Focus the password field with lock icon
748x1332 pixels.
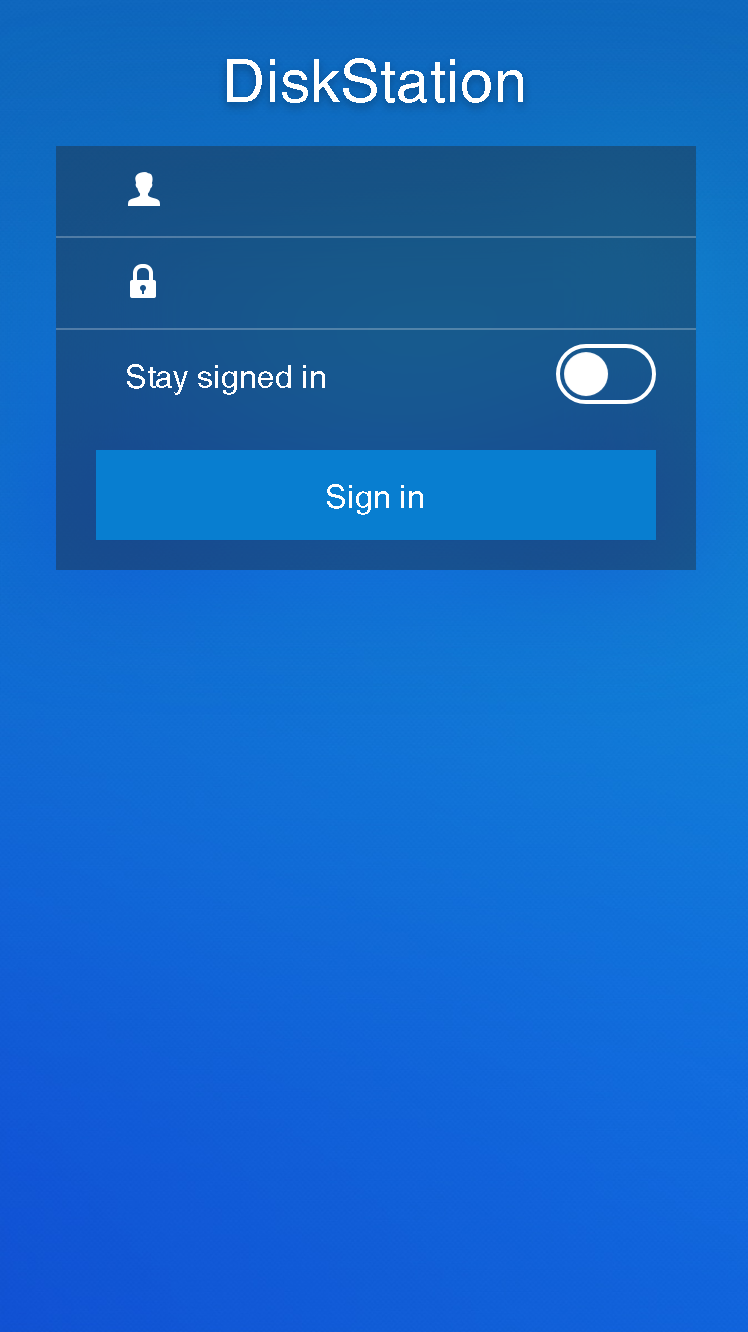point(375,283)
